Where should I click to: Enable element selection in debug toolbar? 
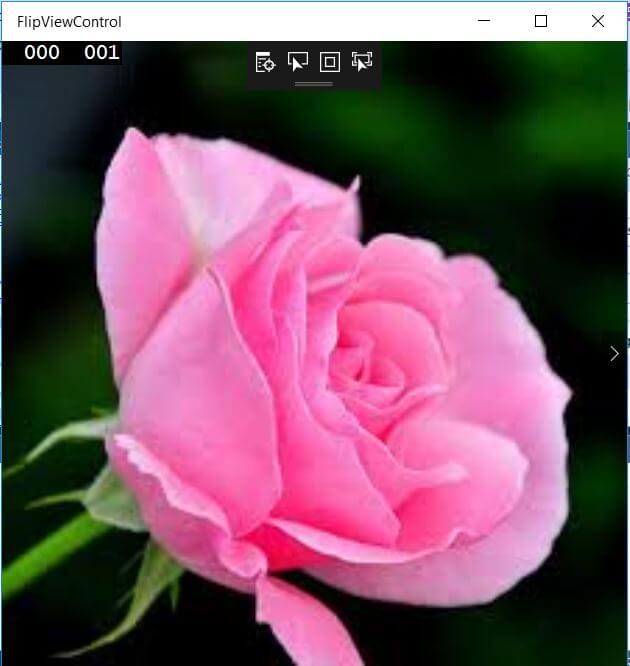coord(297,62)
